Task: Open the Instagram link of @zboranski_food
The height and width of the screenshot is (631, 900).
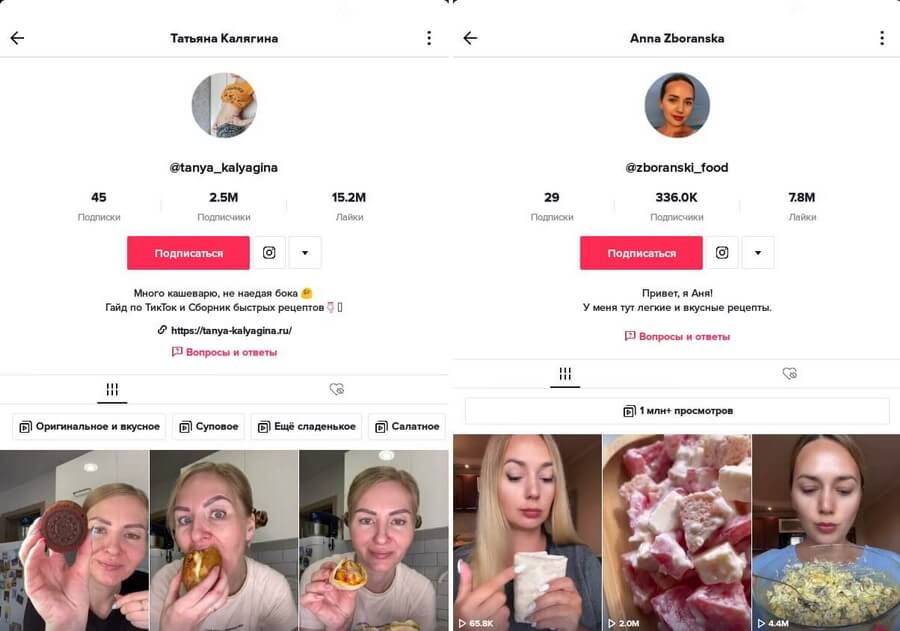Action: (x=722, y=253)
